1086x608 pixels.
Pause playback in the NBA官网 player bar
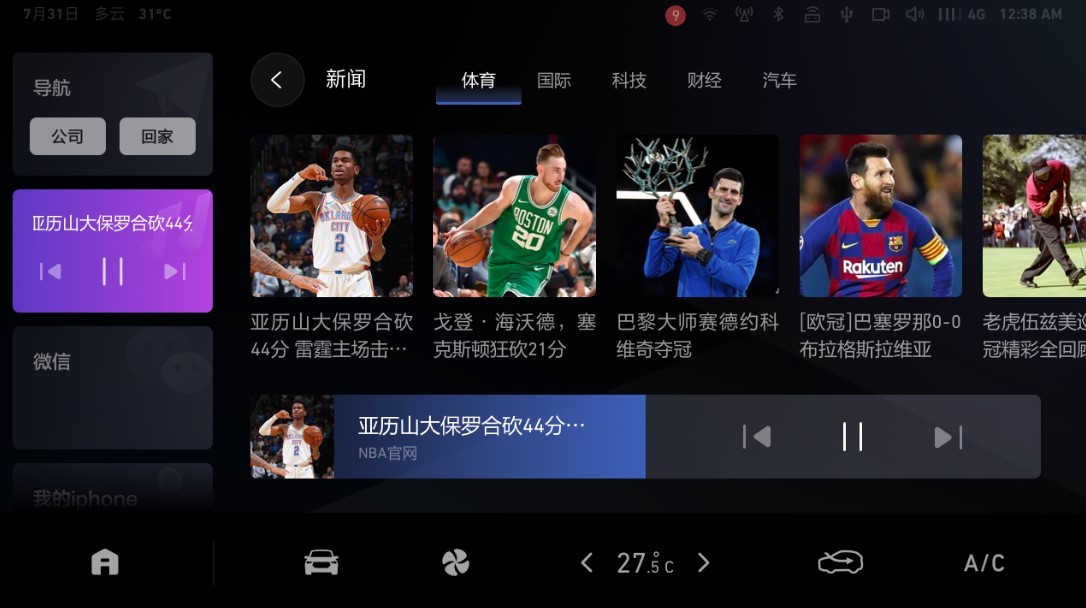[852, 437]
